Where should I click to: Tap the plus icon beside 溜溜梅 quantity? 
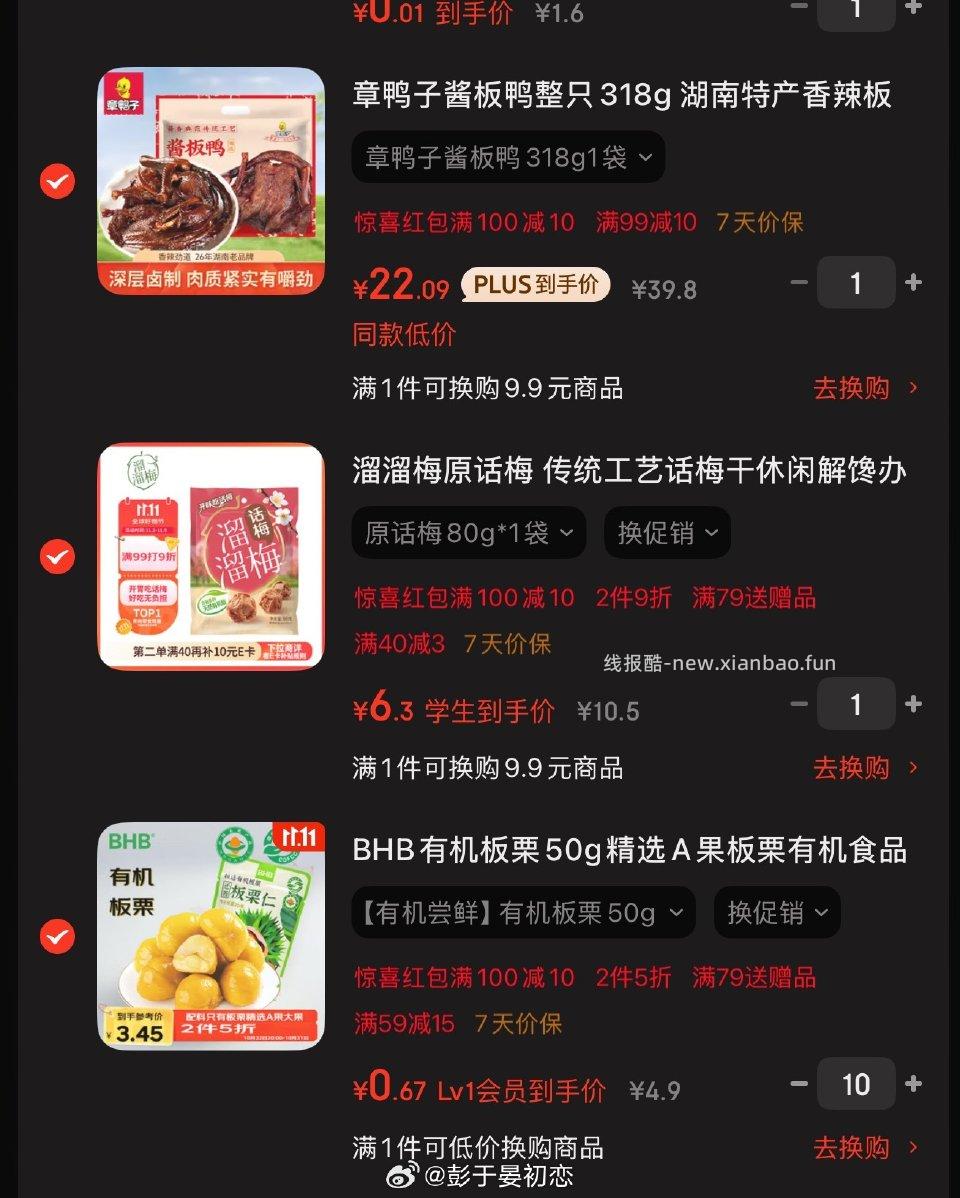click(912, 704)
